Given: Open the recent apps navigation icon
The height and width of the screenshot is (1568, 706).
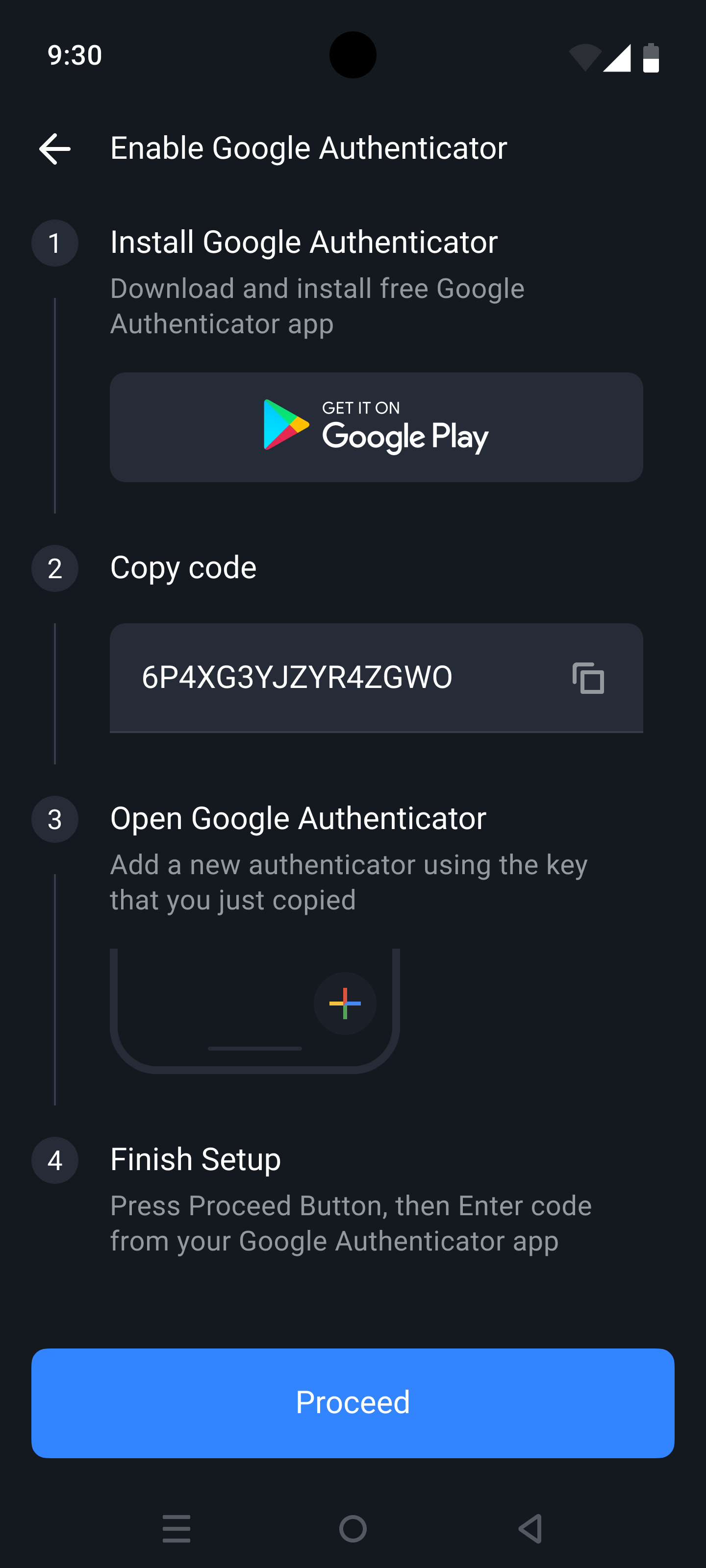Looking at the screenshot, I should pos(176,1528).
